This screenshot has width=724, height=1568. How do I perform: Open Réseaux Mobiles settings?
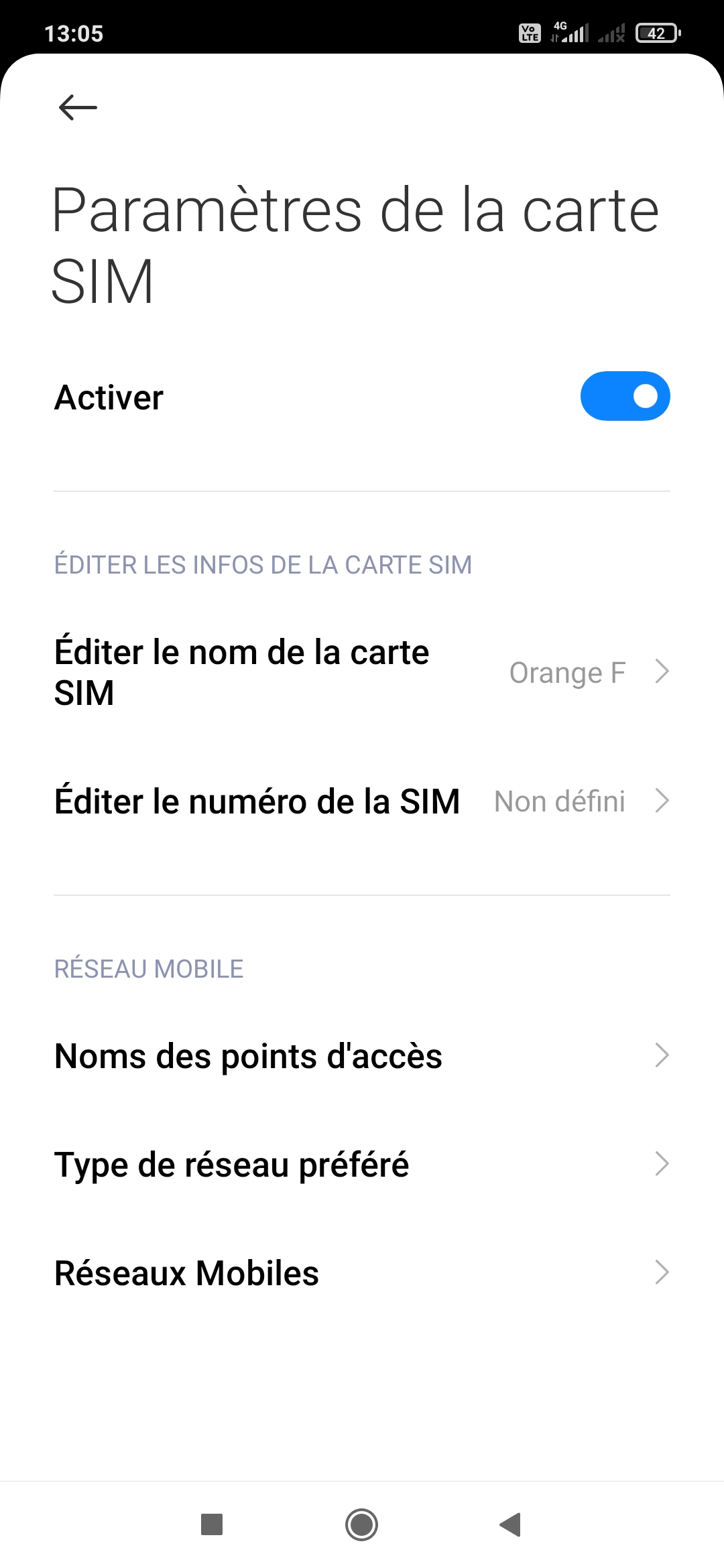[362, 1273]
